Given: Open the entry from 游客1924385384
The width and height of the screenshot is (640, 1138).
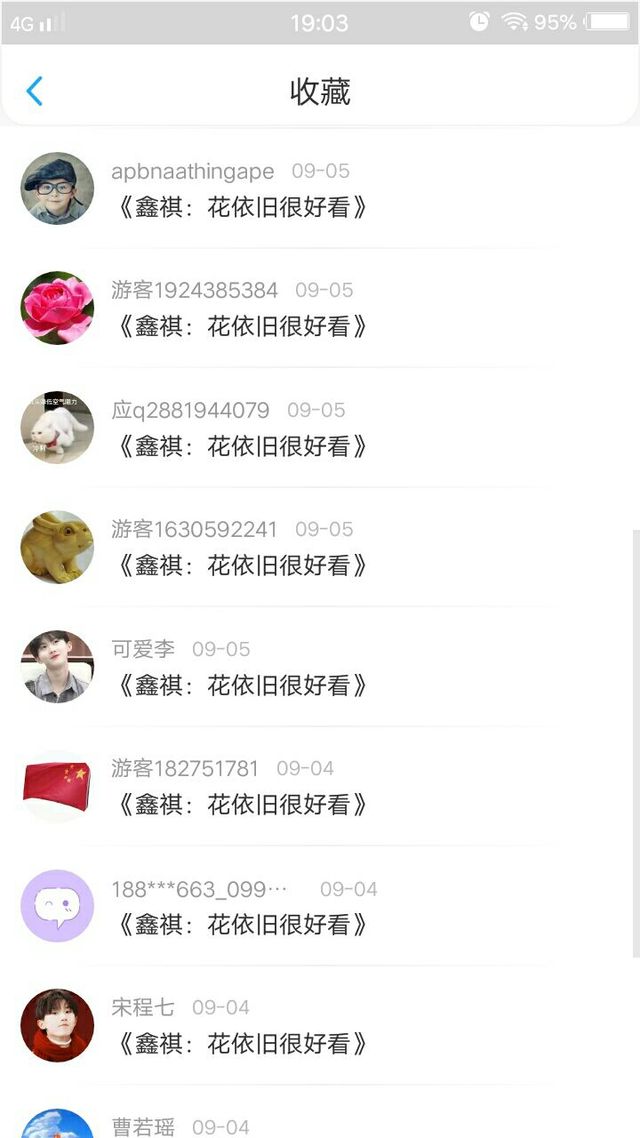Looking at the screenshot, I should click(240, 327).
